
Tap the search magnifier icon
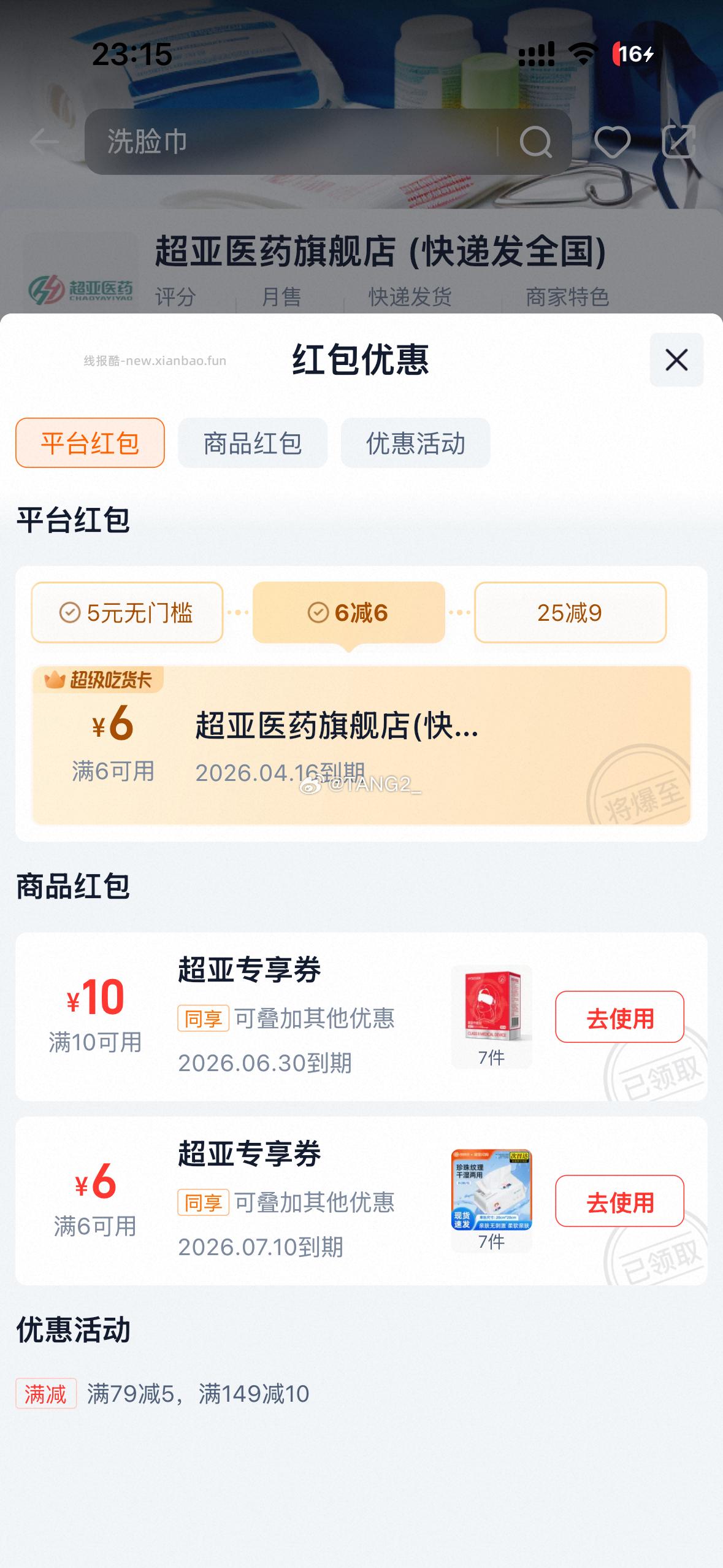(537, 142)
